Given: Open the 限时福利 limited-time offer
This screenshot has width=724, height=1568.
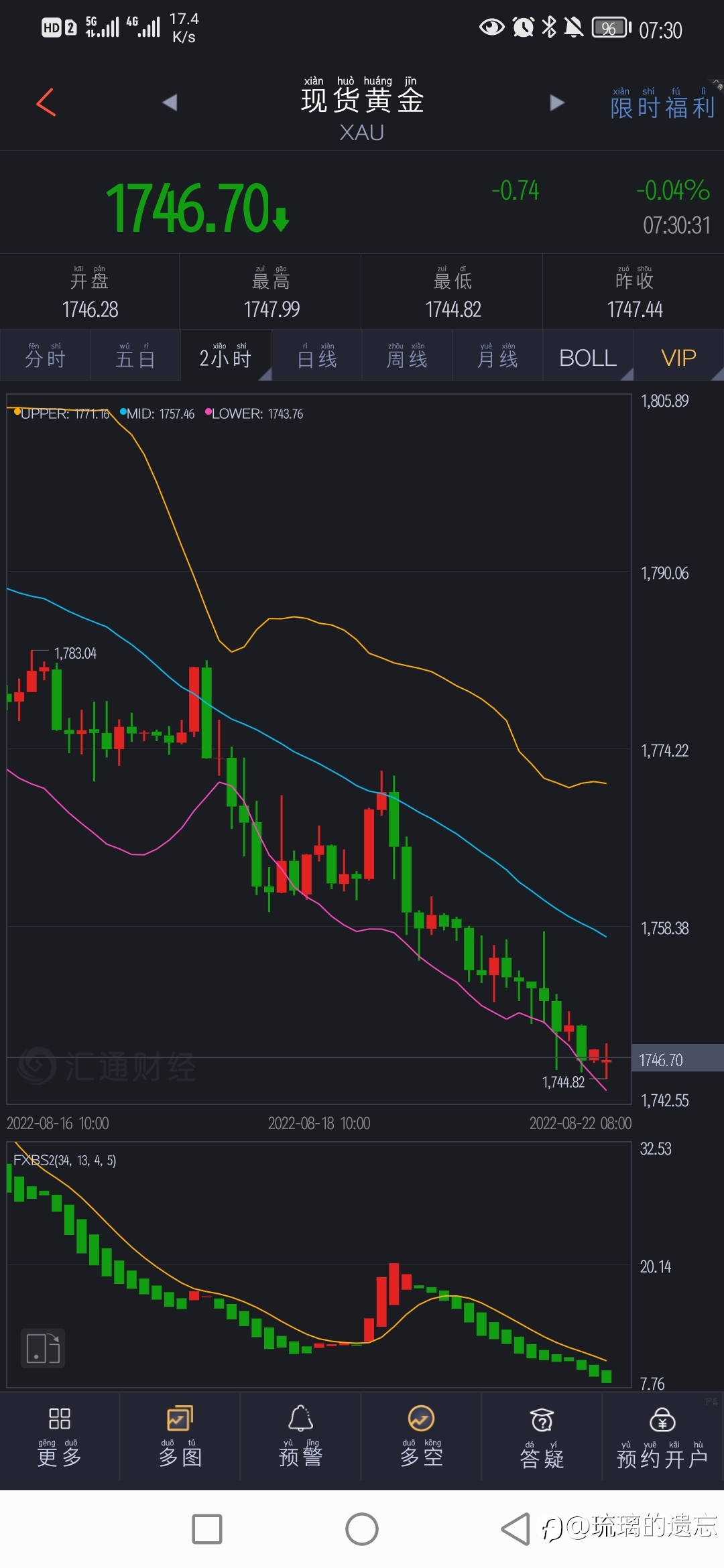Looking at the screenshot, I should click(662, 103).
